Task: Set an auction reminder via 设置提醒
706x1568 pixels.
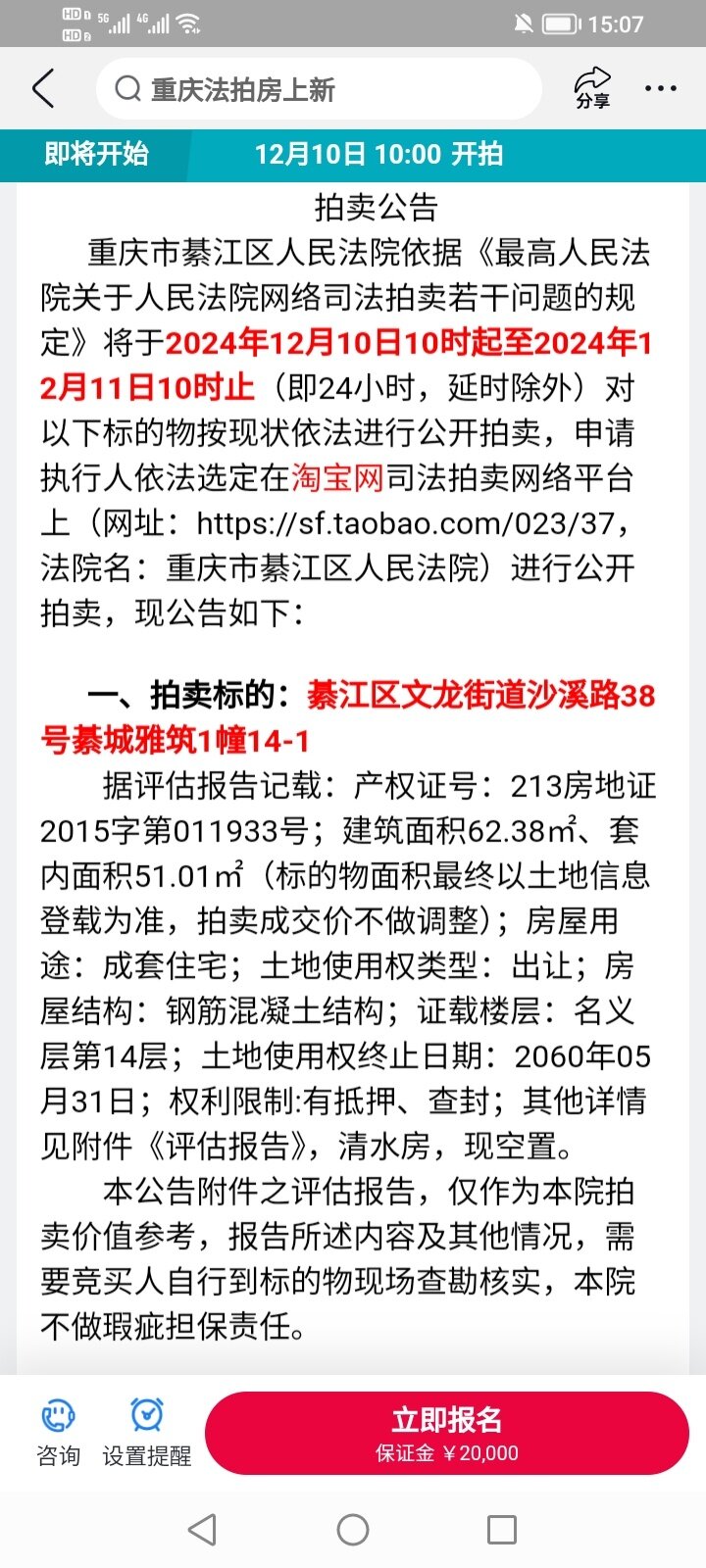Action: (x=147, y=1432)
